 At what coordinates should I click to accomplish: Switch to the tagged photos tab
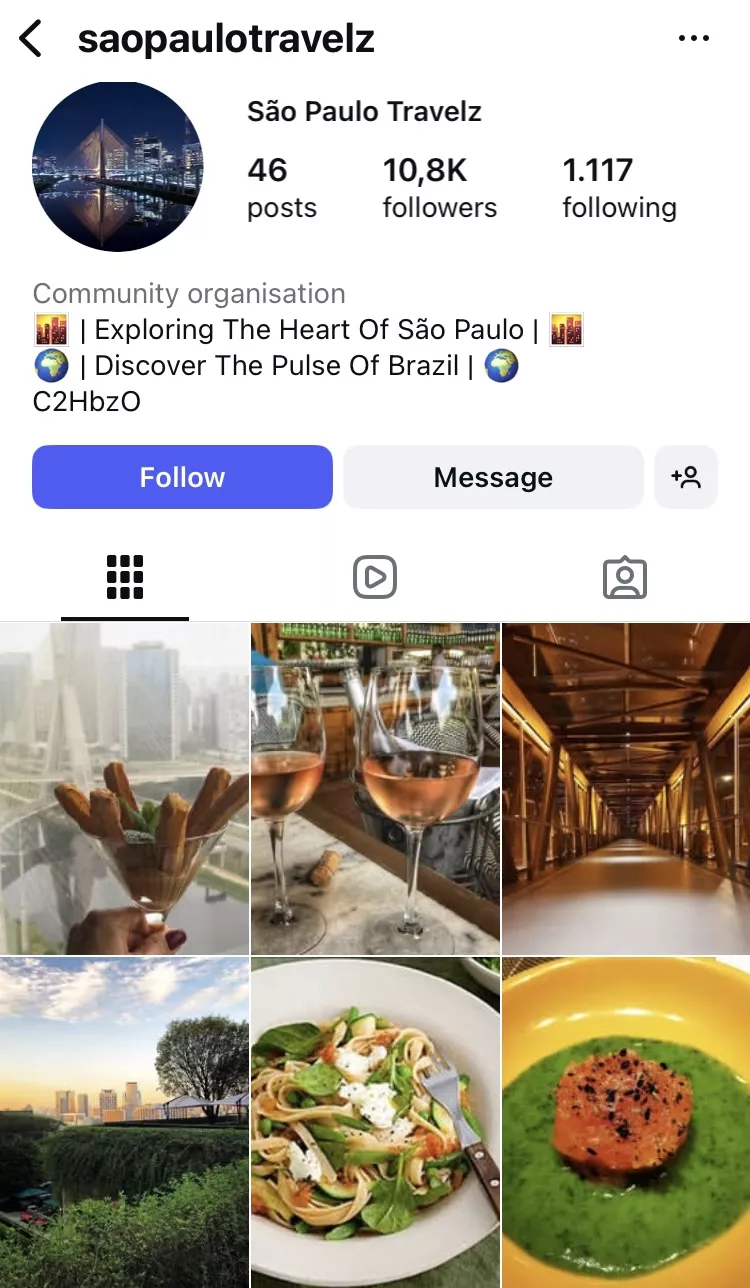625,578
